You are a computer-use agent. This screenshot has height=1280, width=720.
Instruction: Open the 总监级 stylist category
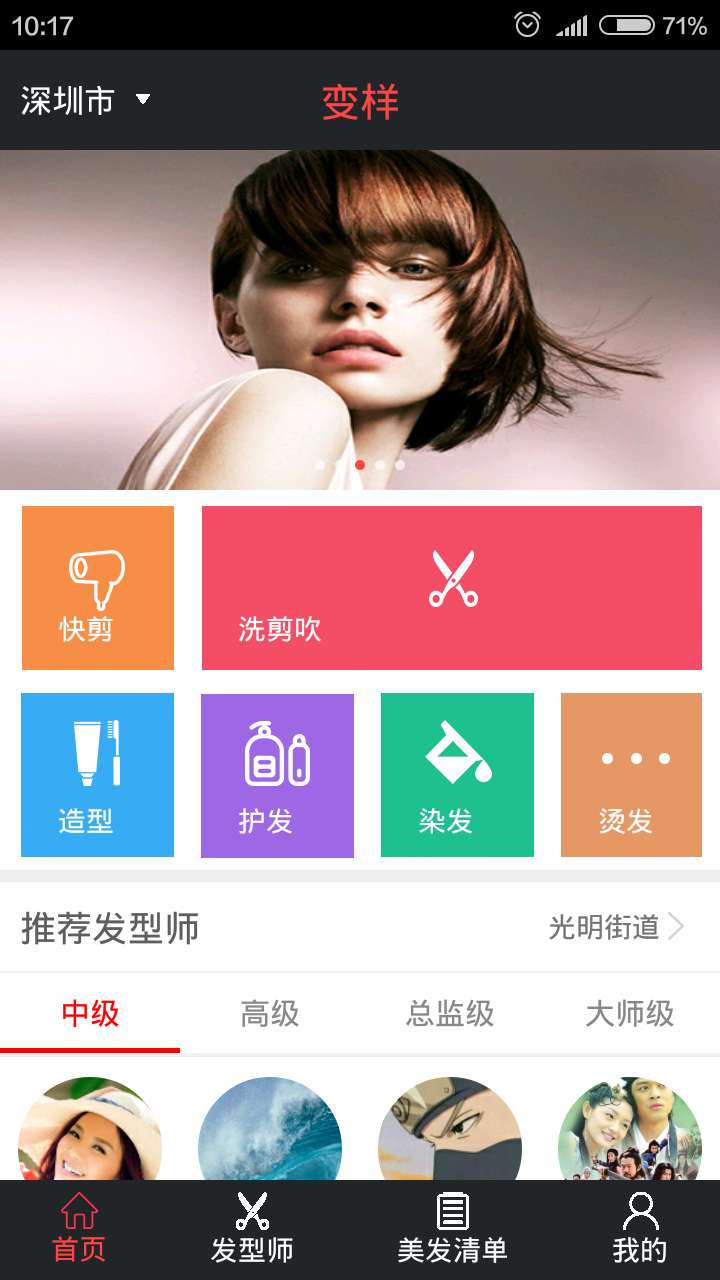(x=450, y=1014)
